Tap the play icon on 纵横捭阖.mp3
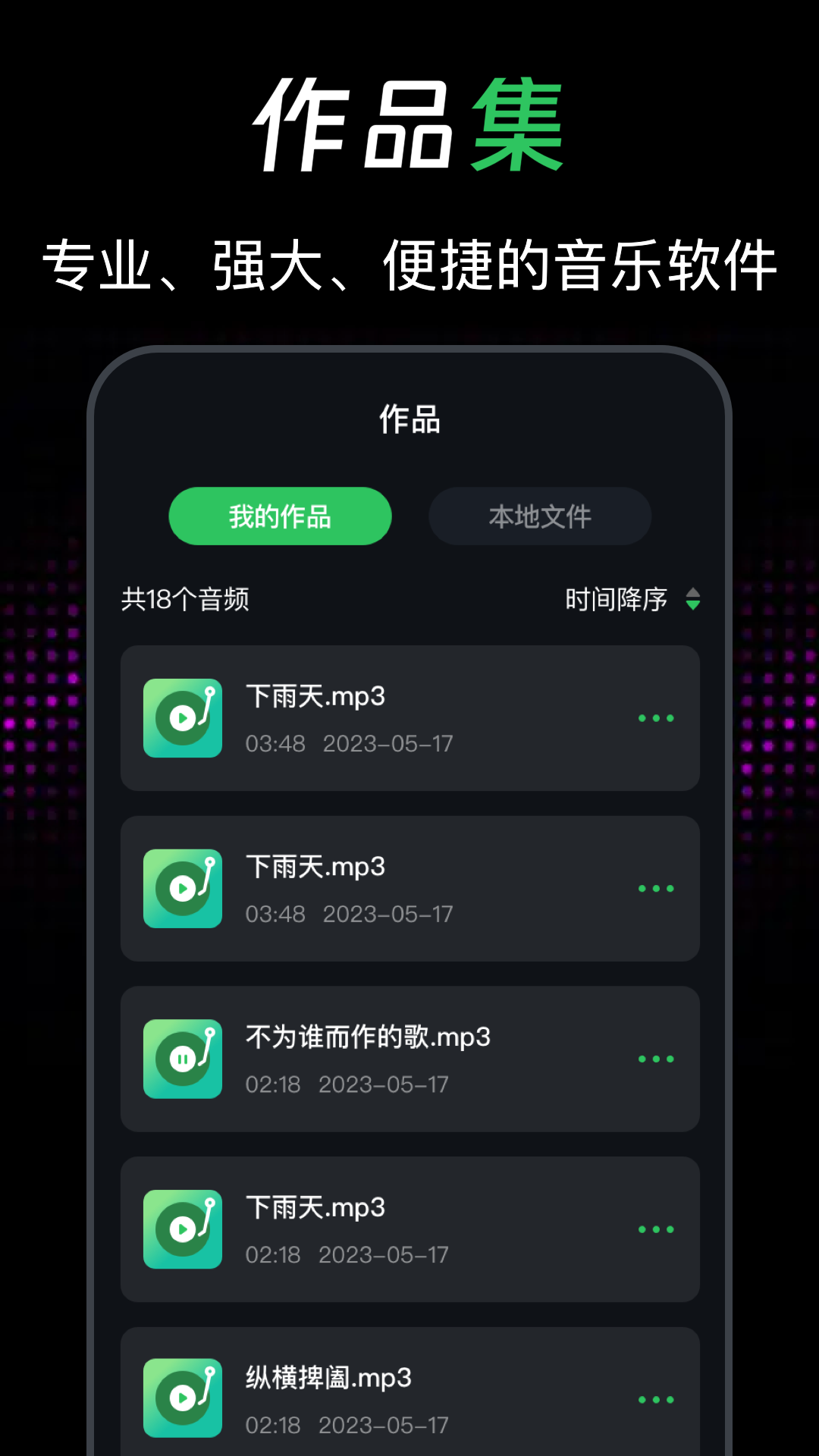819x1456 pixels. click(182, 1399)
